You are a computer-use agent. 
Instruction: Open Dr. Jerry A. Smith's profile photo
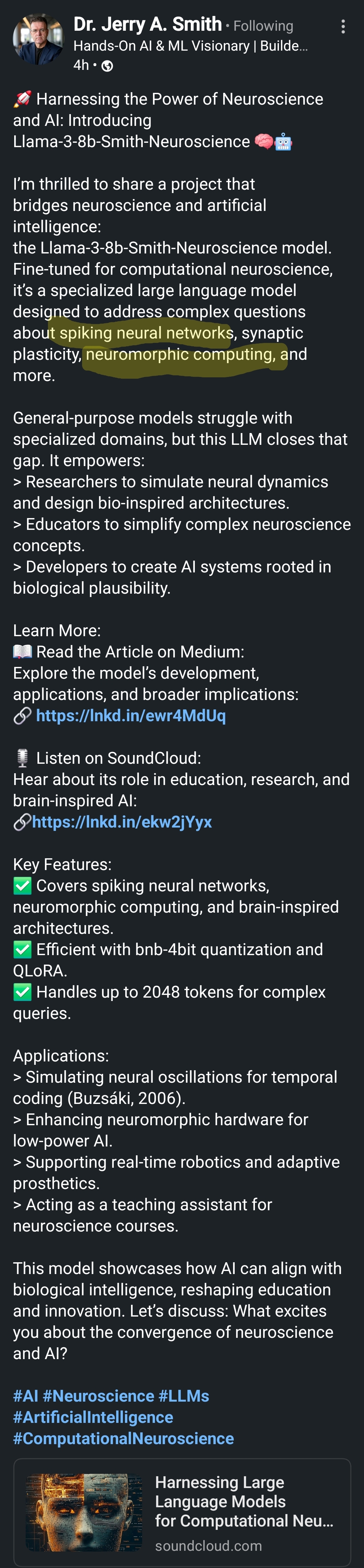click(x=38, y=39)
